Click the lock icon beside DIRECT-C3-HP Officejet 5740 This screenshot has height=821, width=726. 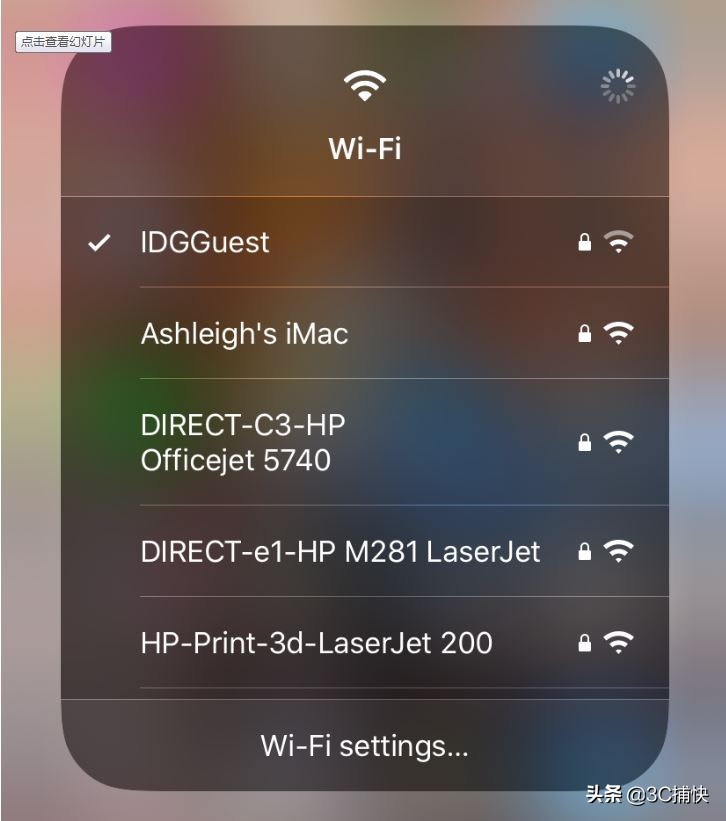(583, 441)
